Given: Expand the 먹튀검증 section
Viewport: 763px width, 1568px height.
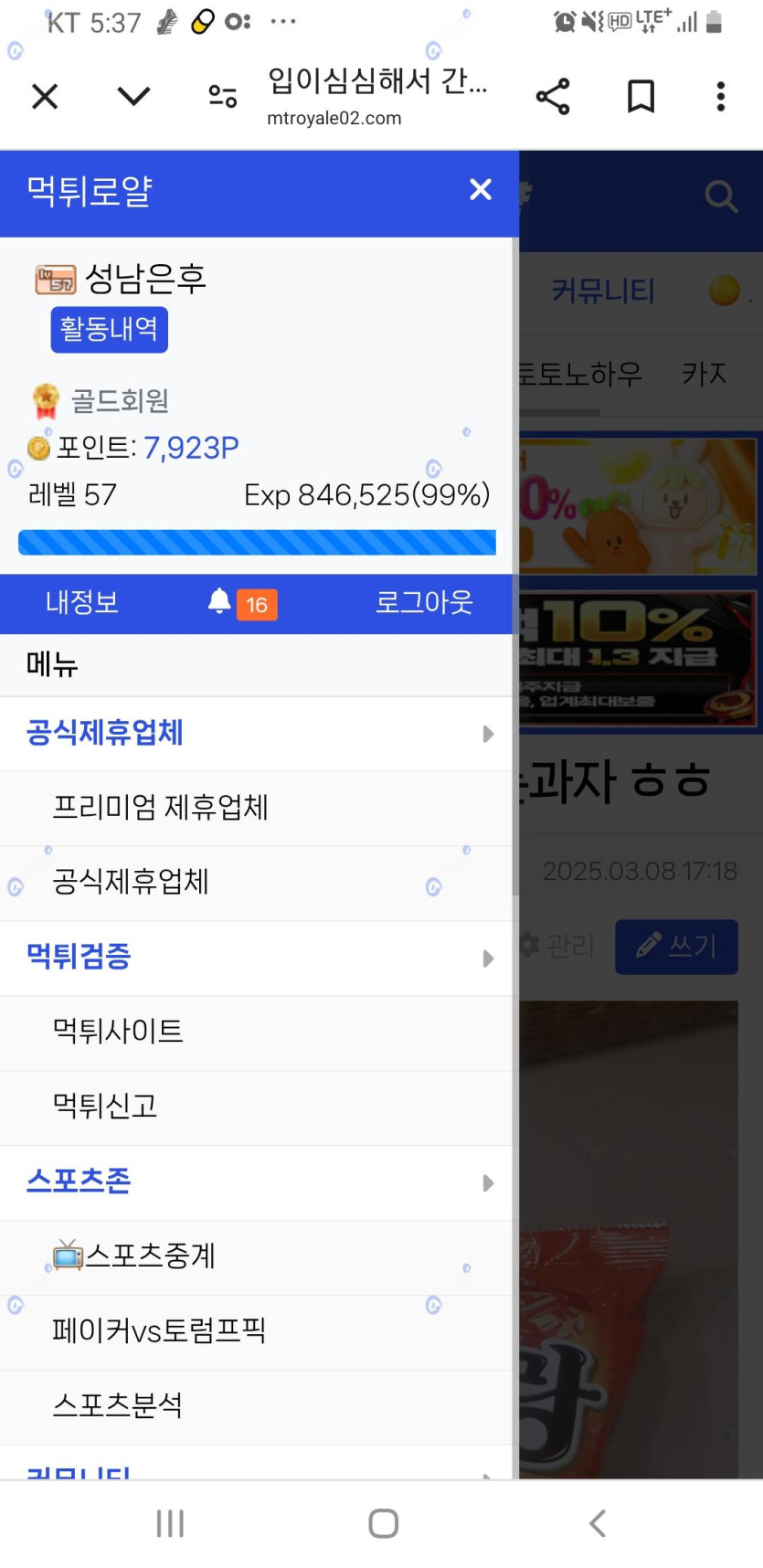Looking at the screenshot, I should click(x=256, y=958).
